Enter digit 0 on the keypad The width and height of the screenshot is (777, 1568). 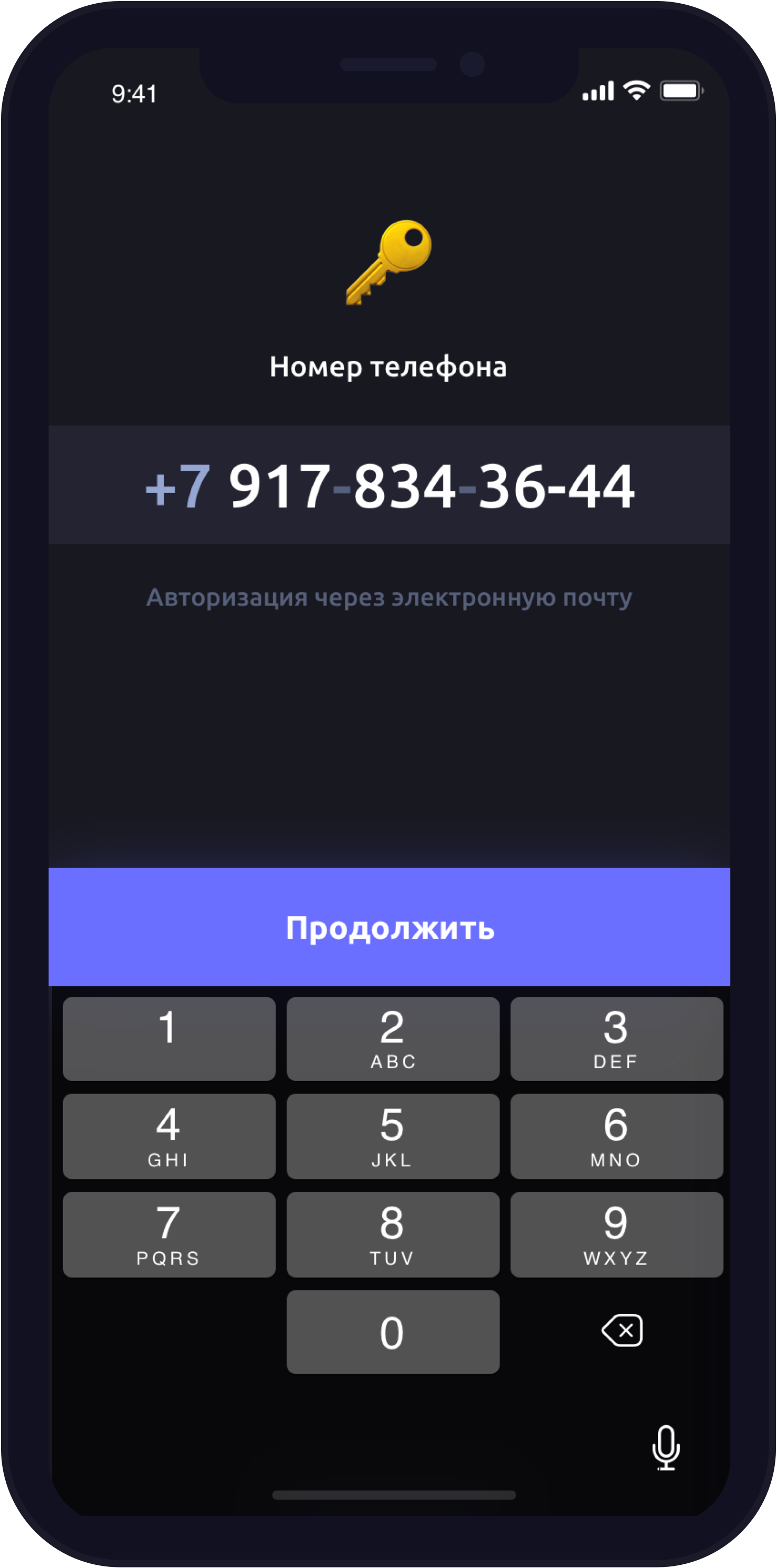point(393,1332)
